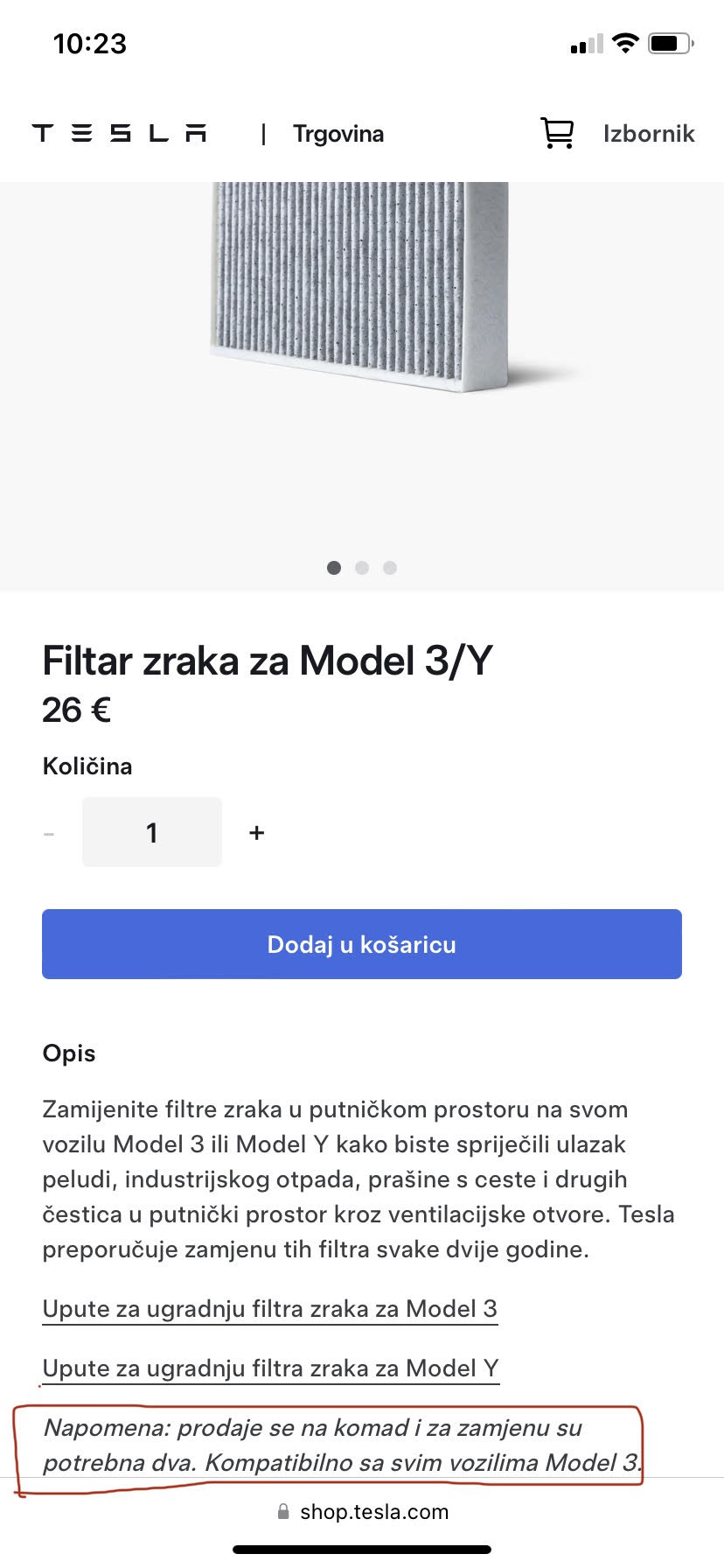Show the third product image dot

pos(390,568)
